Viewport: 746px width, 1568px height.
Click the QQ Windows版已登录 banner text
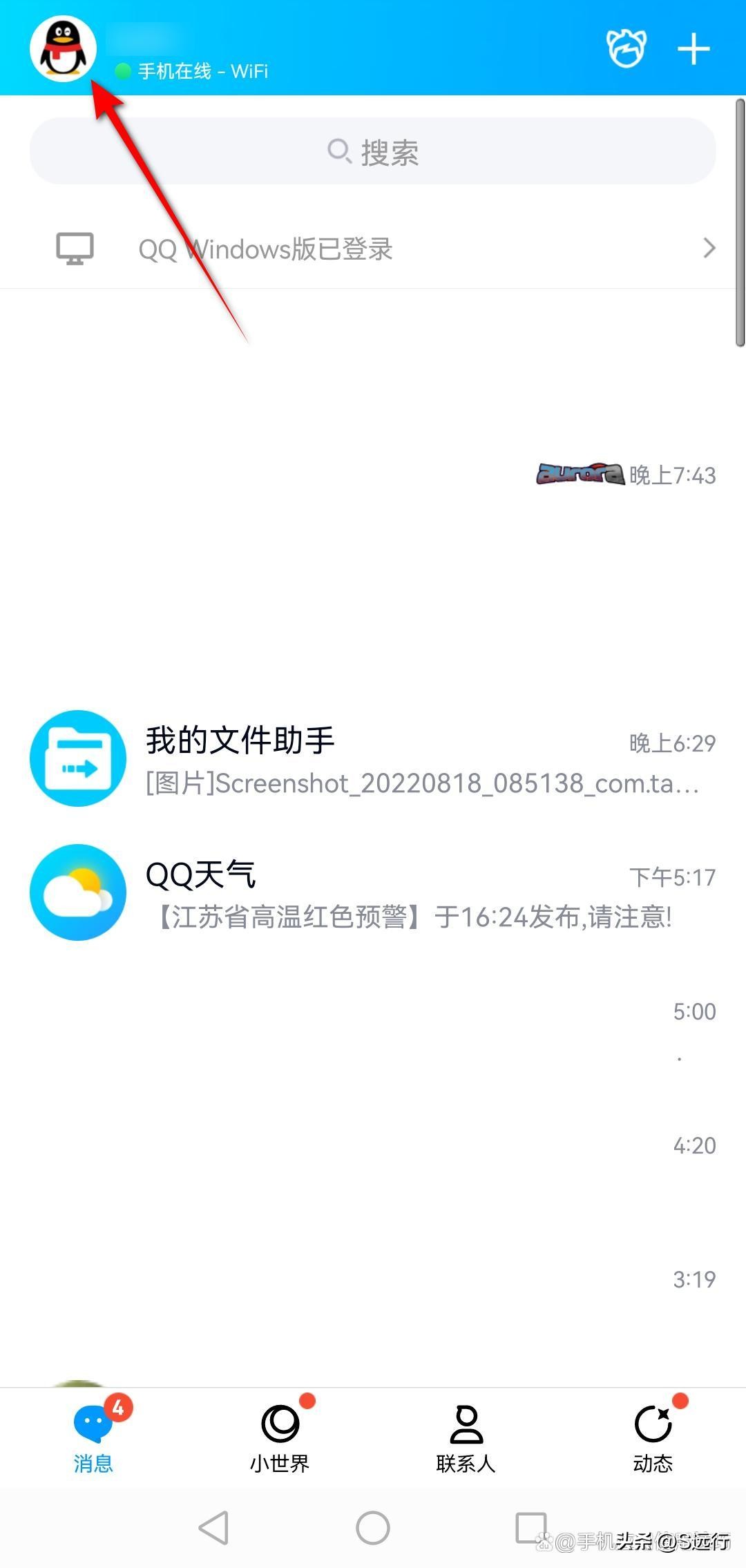(264, 249)
